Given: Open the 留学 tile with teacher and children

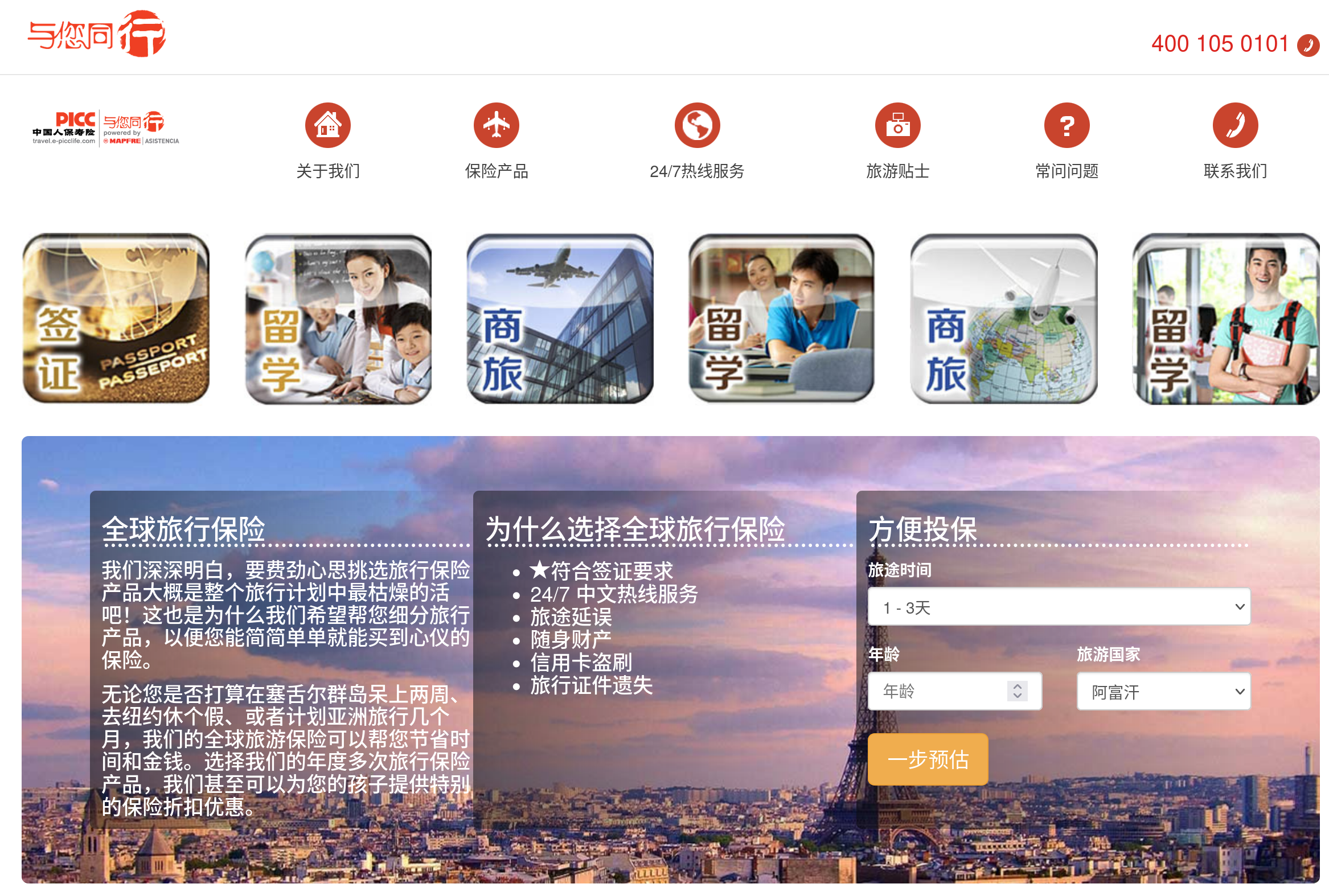Looking at the screenshot, I should coord(338,318).
